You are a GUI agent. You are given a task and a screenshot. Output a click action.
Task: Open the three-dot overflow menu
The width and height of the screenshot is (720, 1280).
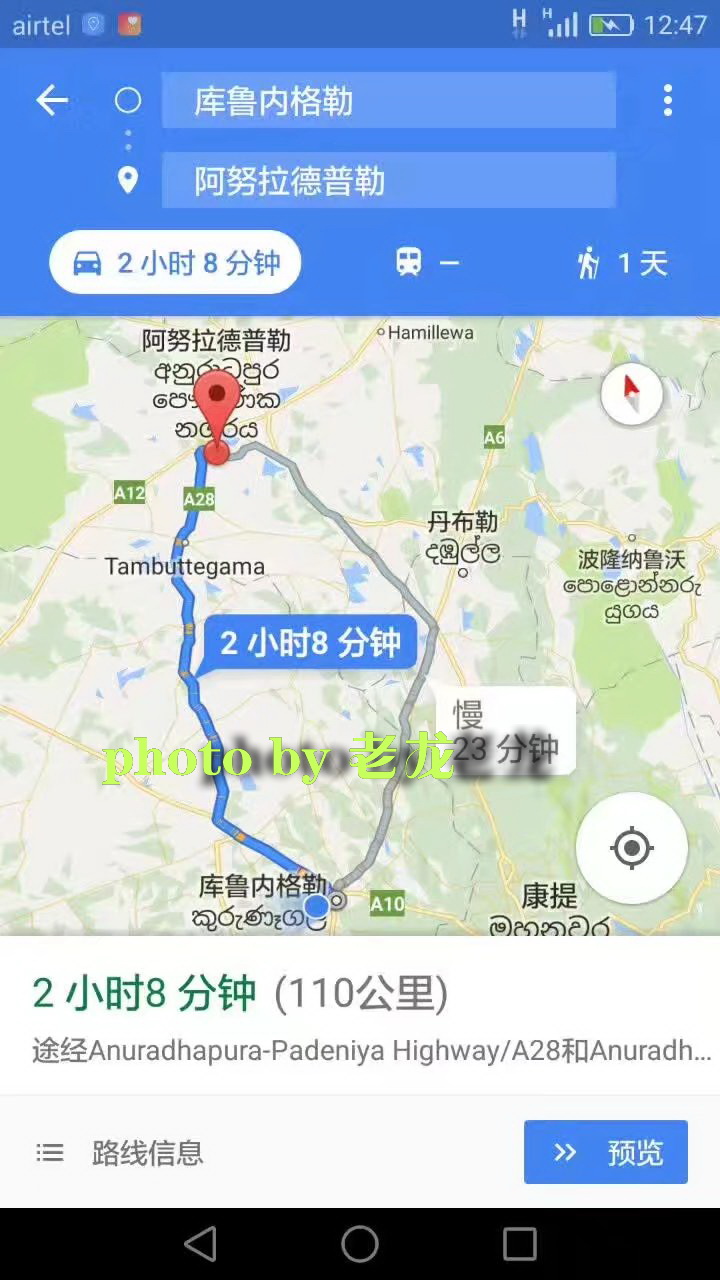[667, 100]
